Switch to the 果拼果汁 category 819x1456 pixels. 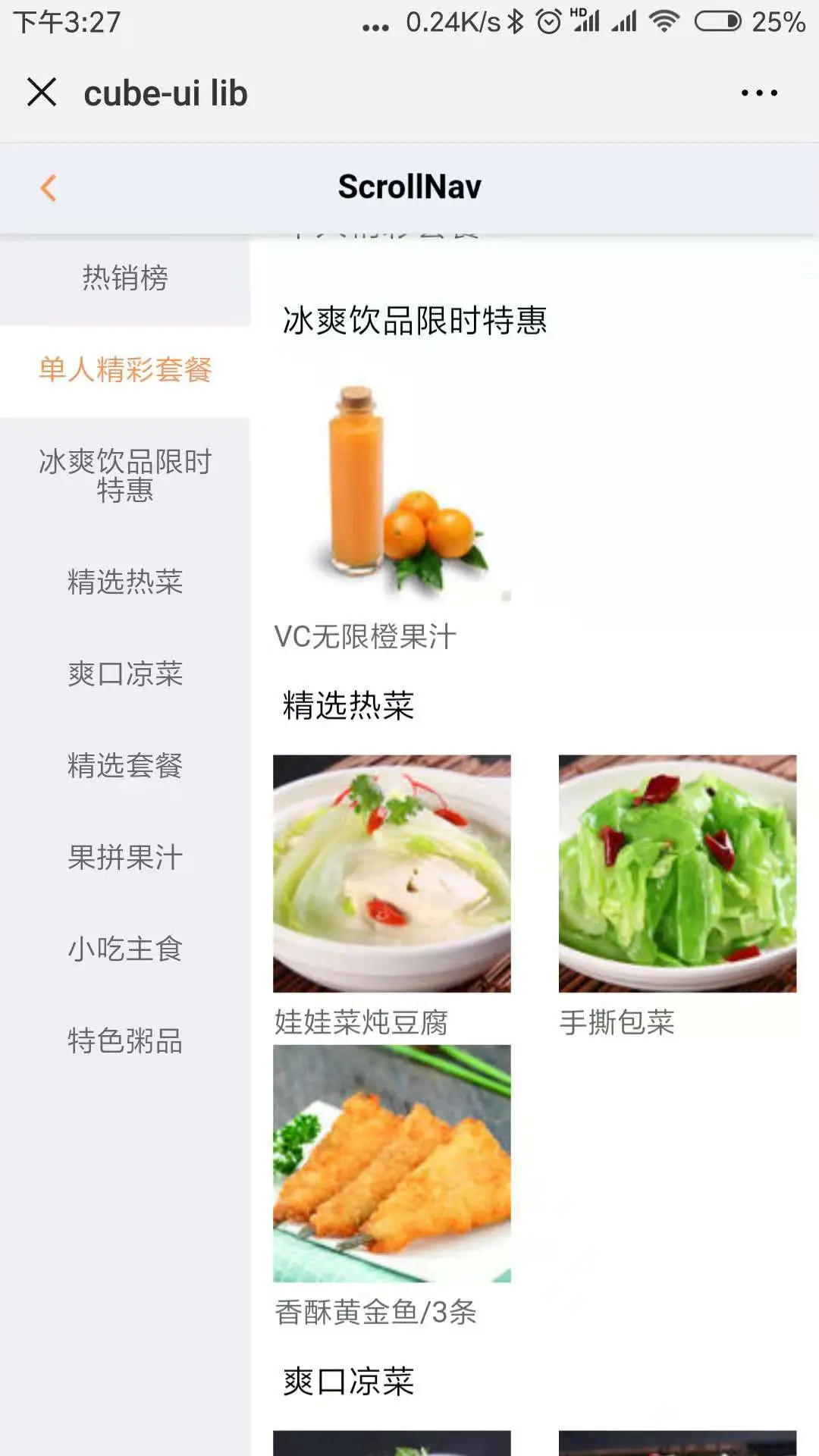tap(125, 858)
